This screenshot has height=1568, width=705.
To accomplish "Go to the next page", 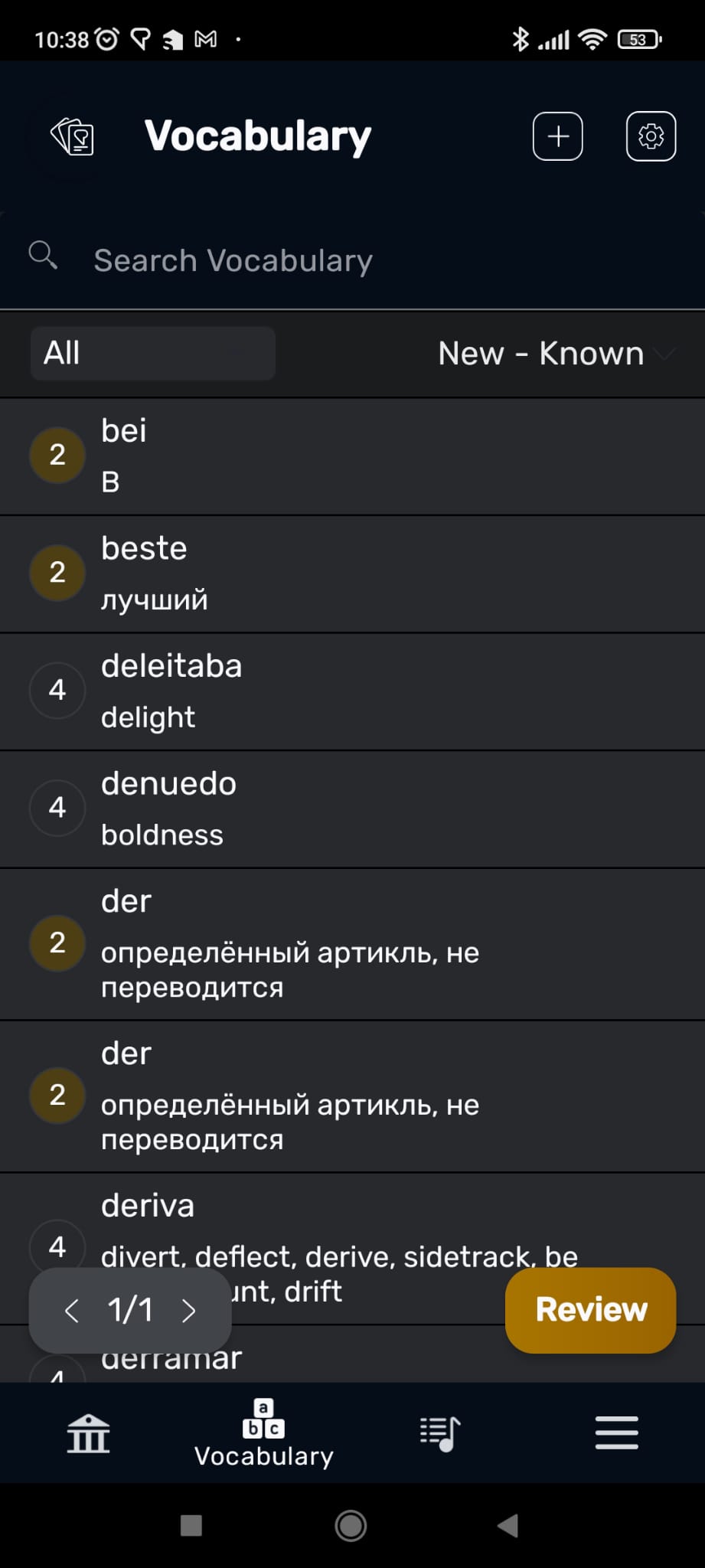I will 189,1310.
